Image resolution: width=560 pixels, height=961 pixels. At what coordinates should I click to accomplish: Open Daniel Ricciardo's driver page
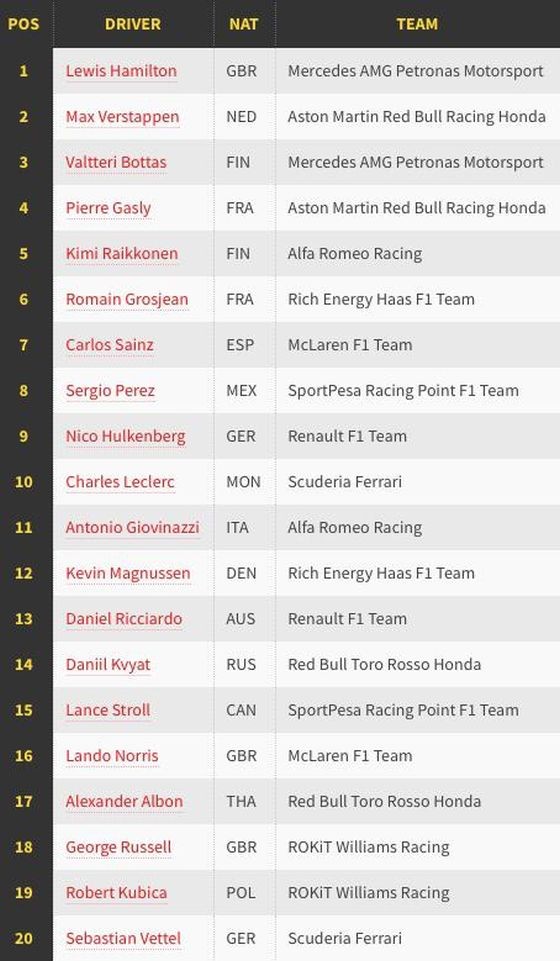pyautogui.click(x=124, y=619)
